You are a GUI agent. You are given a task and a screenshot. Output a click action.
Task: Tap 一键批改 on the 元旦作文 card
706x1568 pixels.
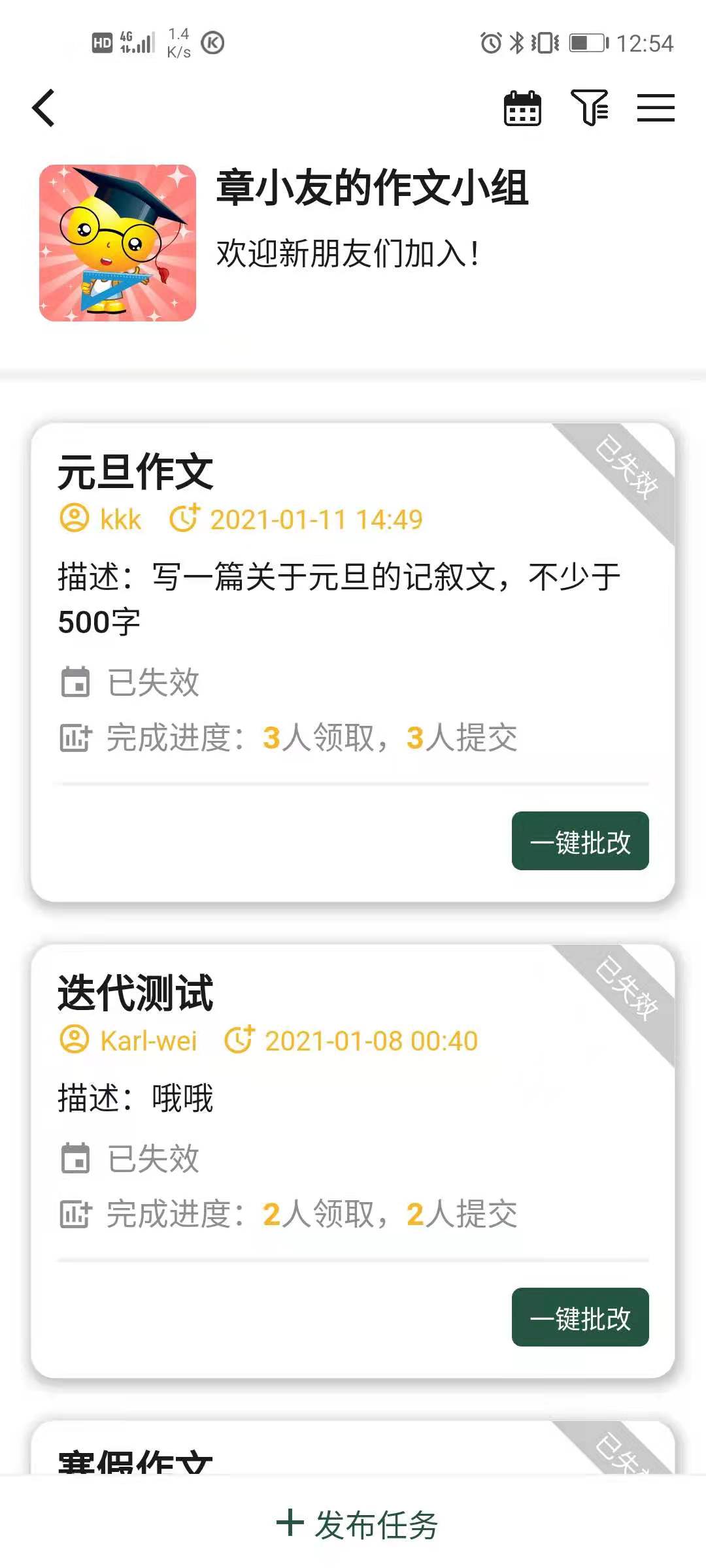(580, 841)
